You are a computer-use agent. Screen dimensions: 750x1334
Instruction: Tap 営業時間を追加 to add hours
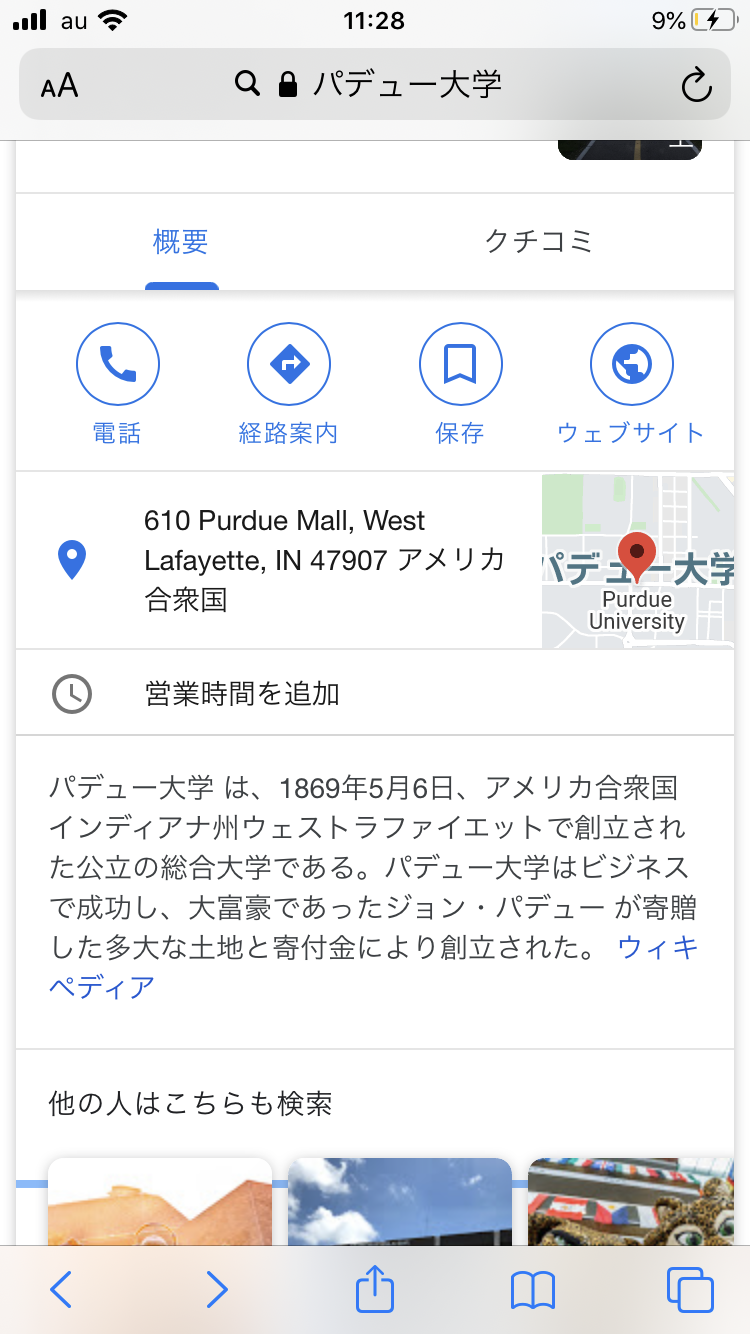[242, 694]
